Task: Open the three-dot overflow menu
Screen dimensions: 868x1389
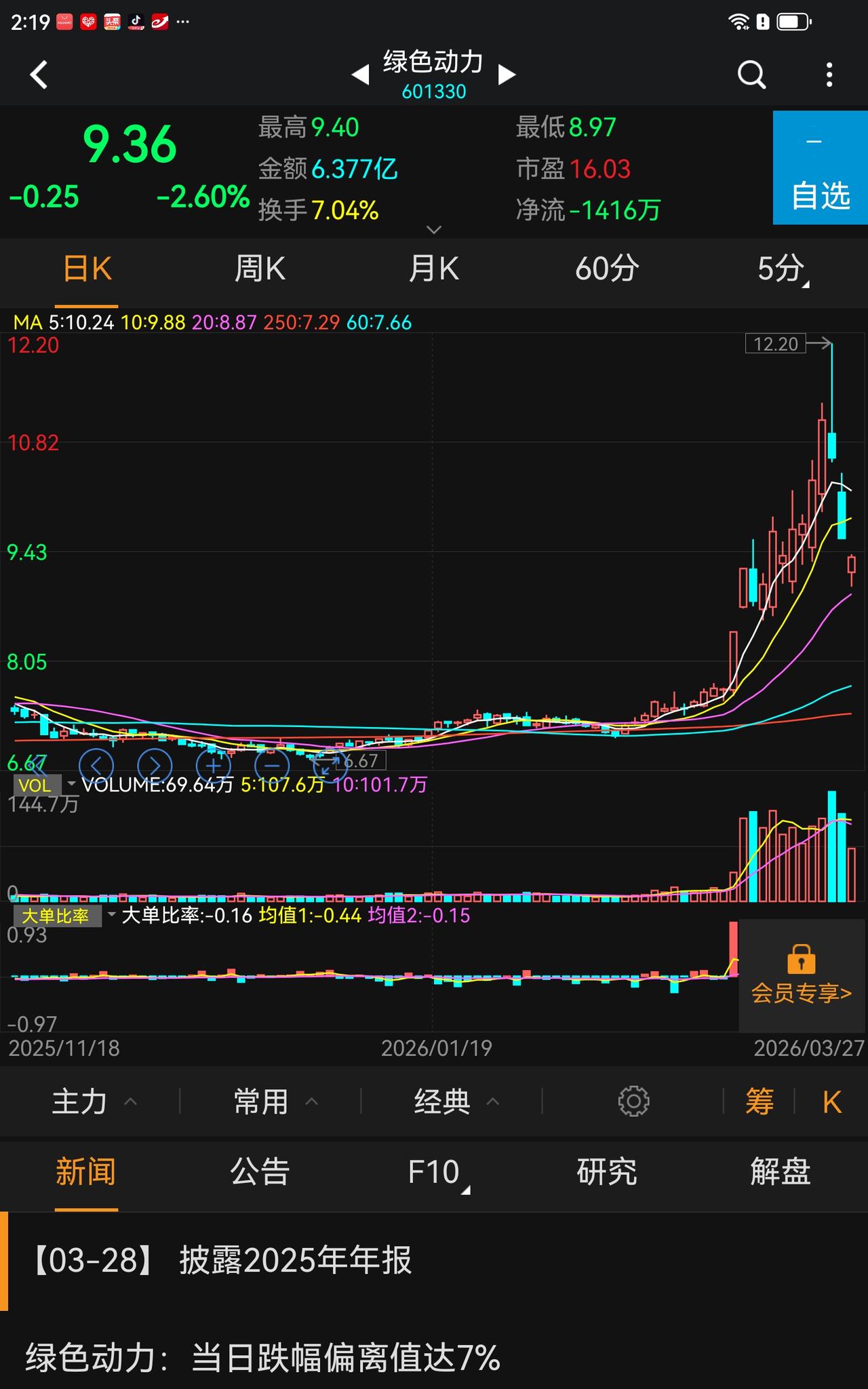Action: click(x=829, y=74)
